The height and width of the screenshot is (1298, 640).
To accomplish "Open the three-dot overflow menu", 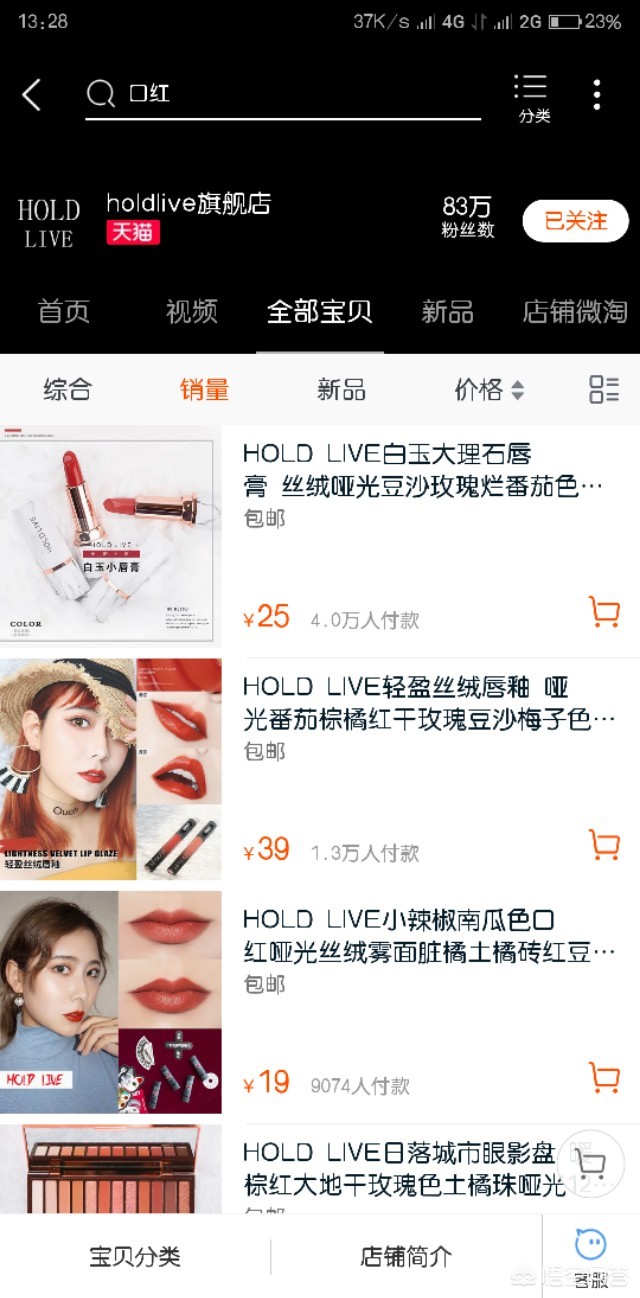I will 597,95.
